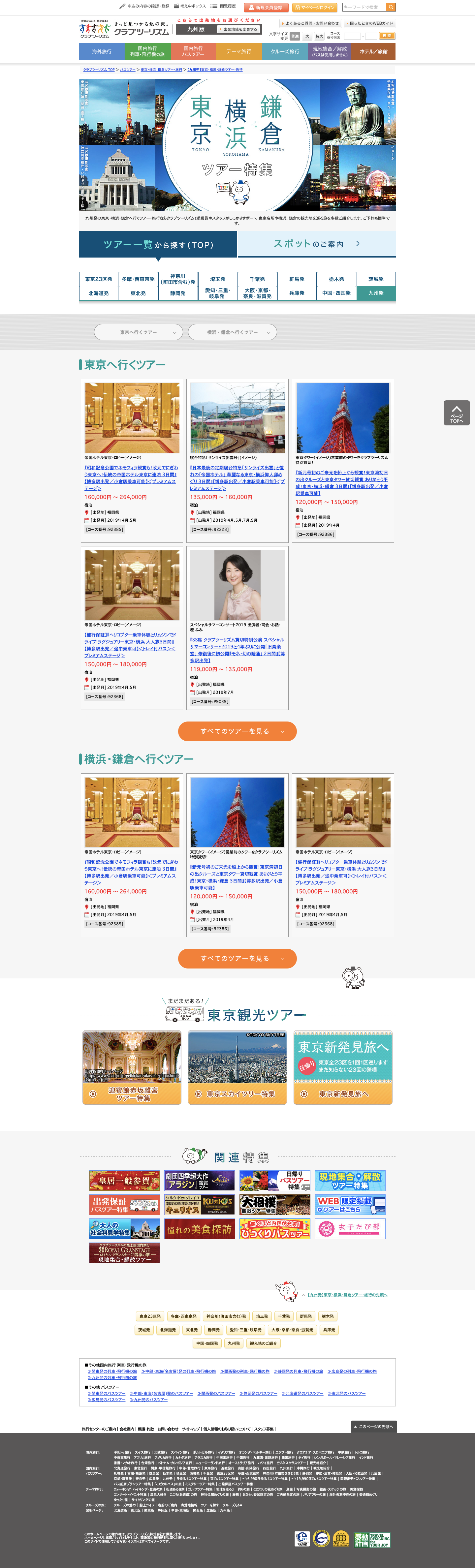The height and width of the screenshot is (1568, 475).
Task: Open マイページログイン
Action: [314, 7]
